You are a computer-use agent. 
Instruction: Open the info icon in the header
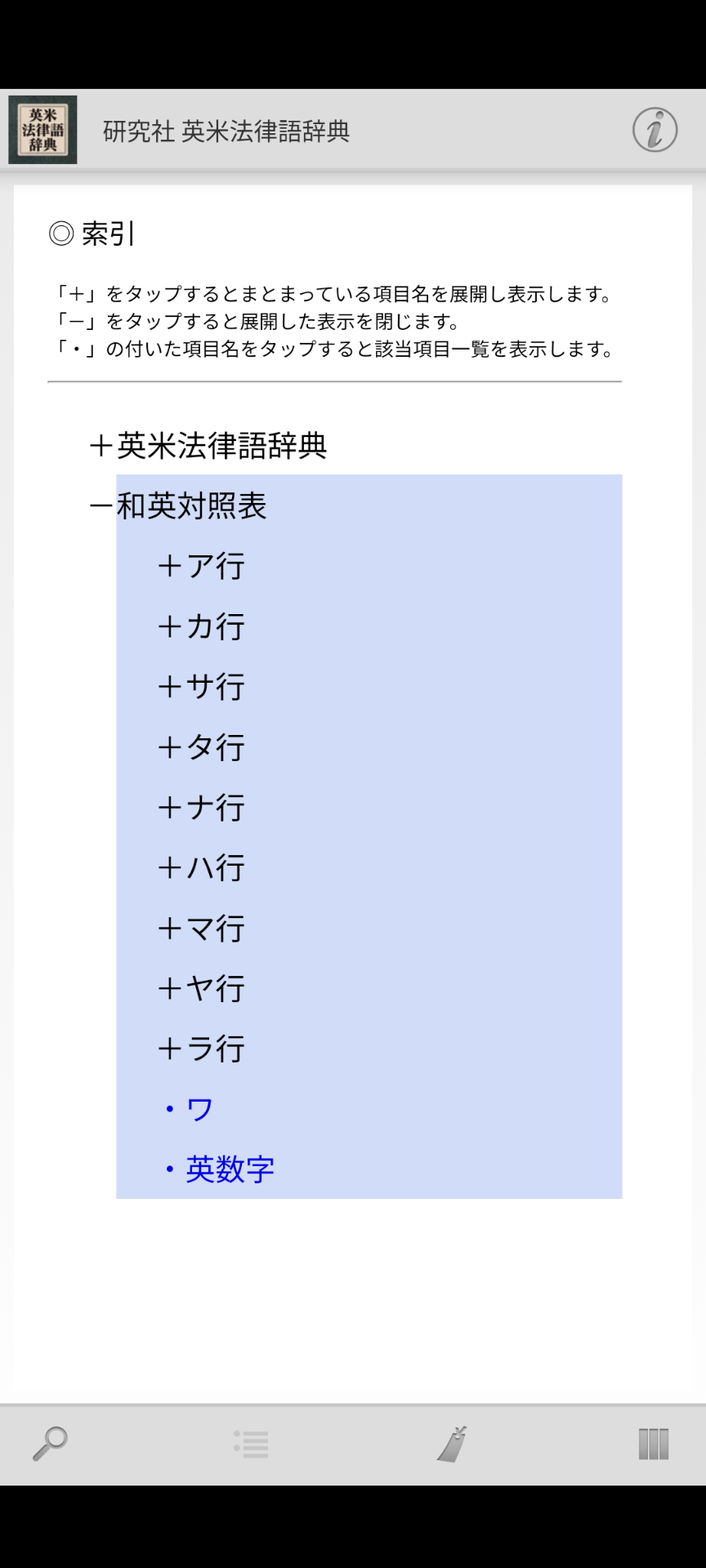click(x=655, y=130)
